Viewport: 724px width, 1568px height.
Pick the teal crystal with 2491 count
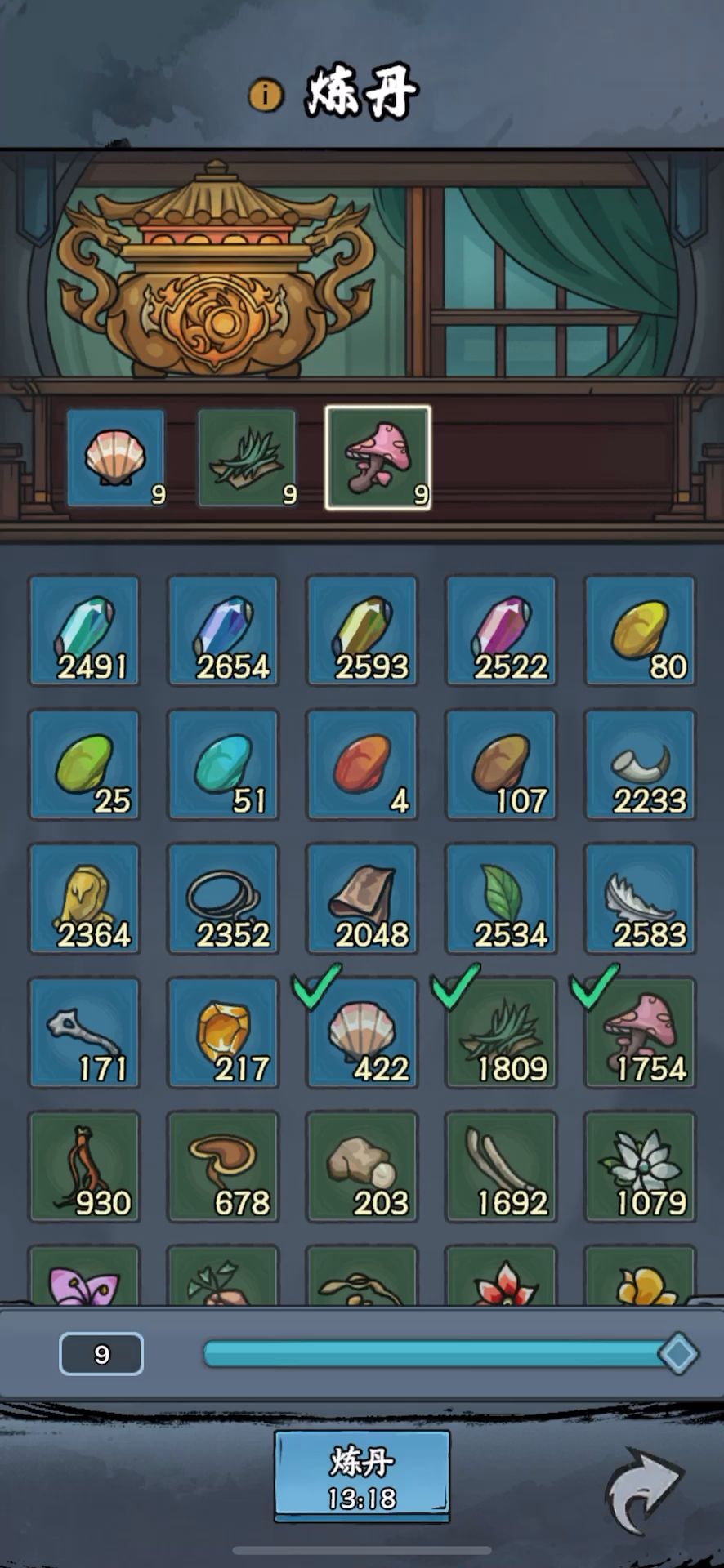tap(84, 631)
